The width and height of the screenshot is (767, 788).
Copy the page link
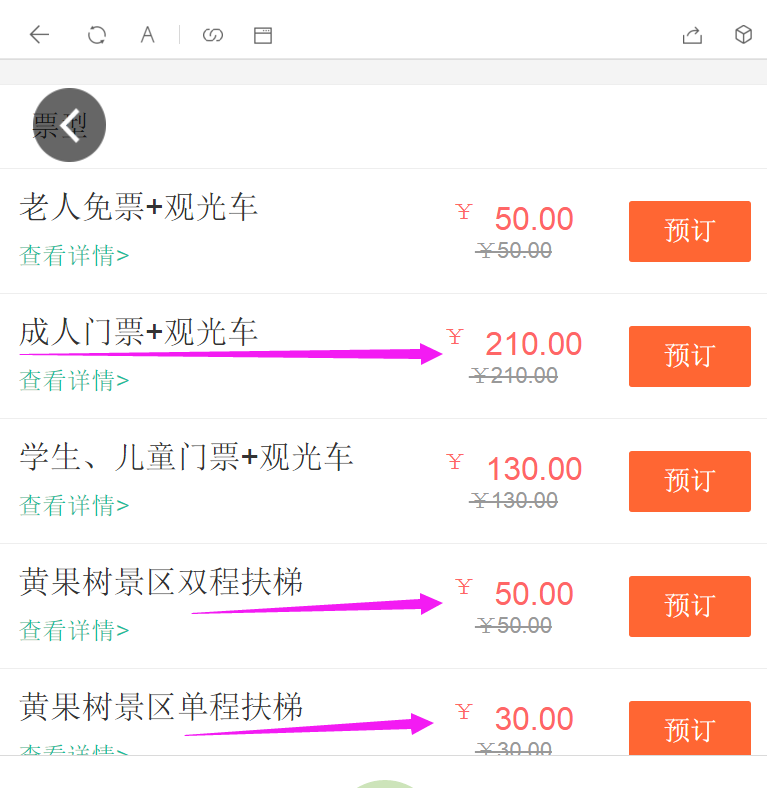coord(212,35)
